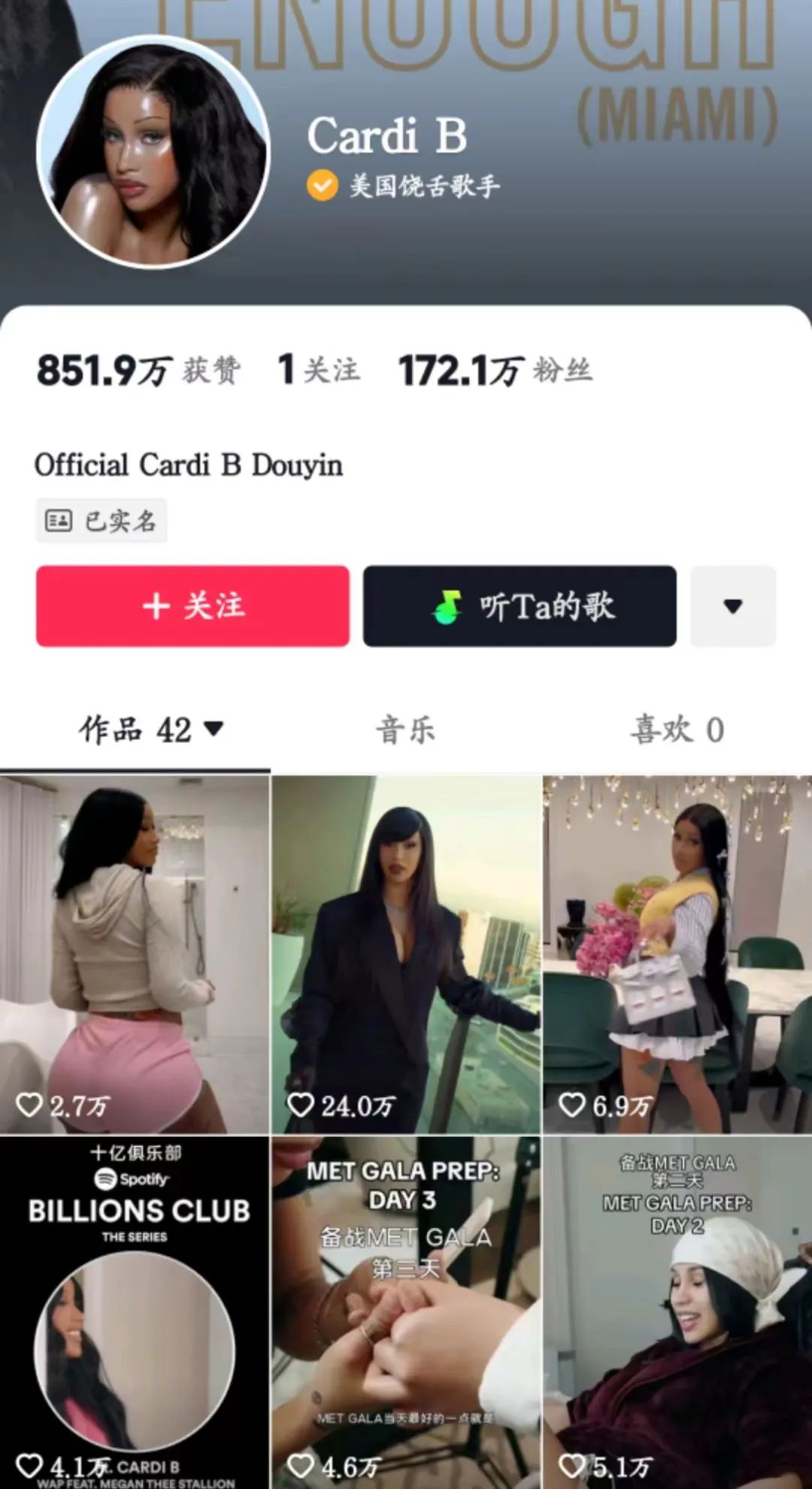Open the video with 2.7万 likes
The image size is (812, 1489).
point(135,954)
